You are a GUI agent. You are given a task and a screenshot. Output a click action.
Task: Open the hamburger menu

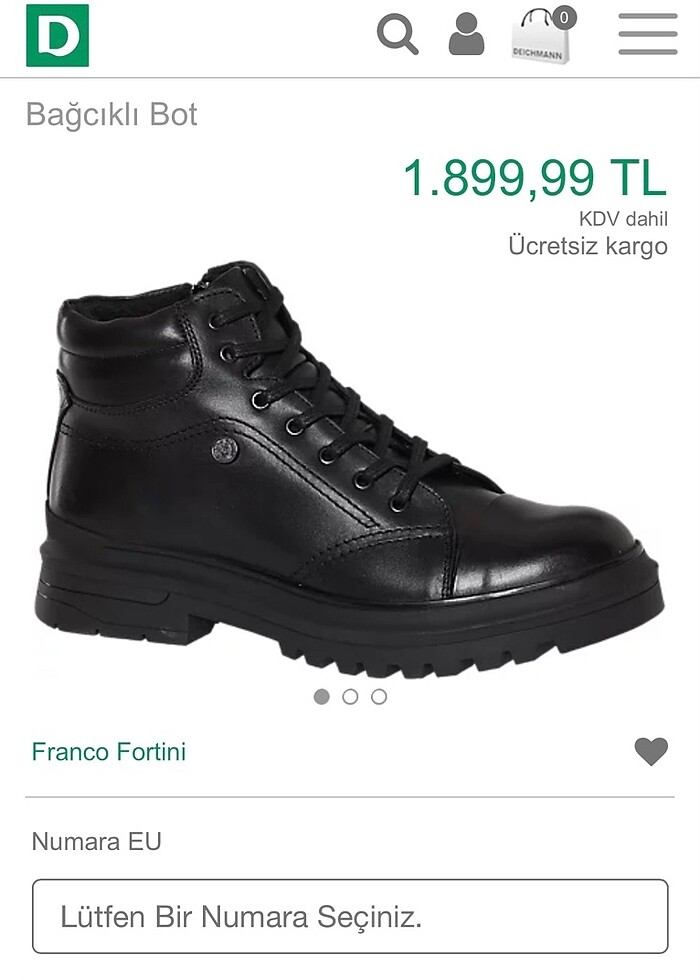click(647, 35)
